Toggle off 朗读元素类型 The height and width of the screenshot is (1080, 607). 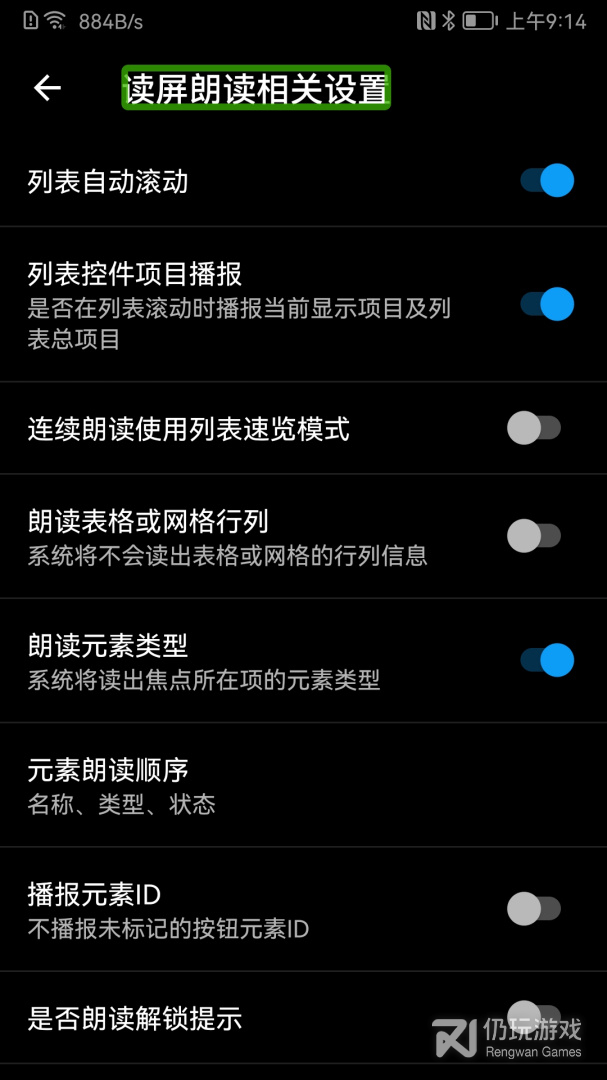coord(546,660)
